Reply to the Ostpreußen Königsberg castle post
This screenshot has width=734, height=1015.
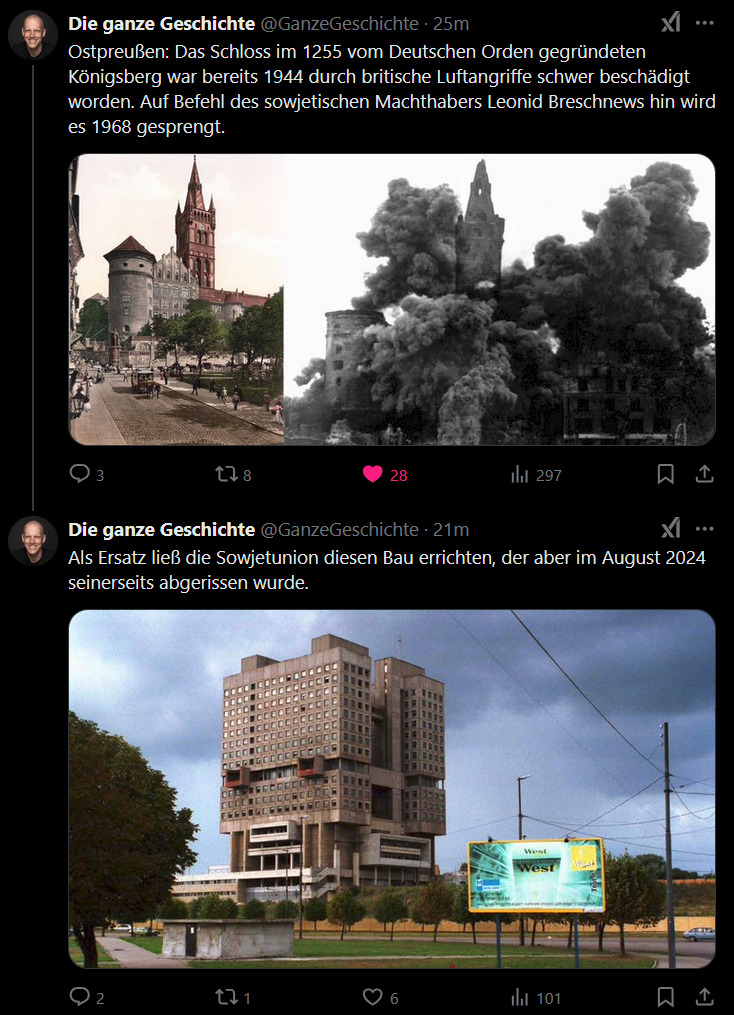tap(80, 474)
